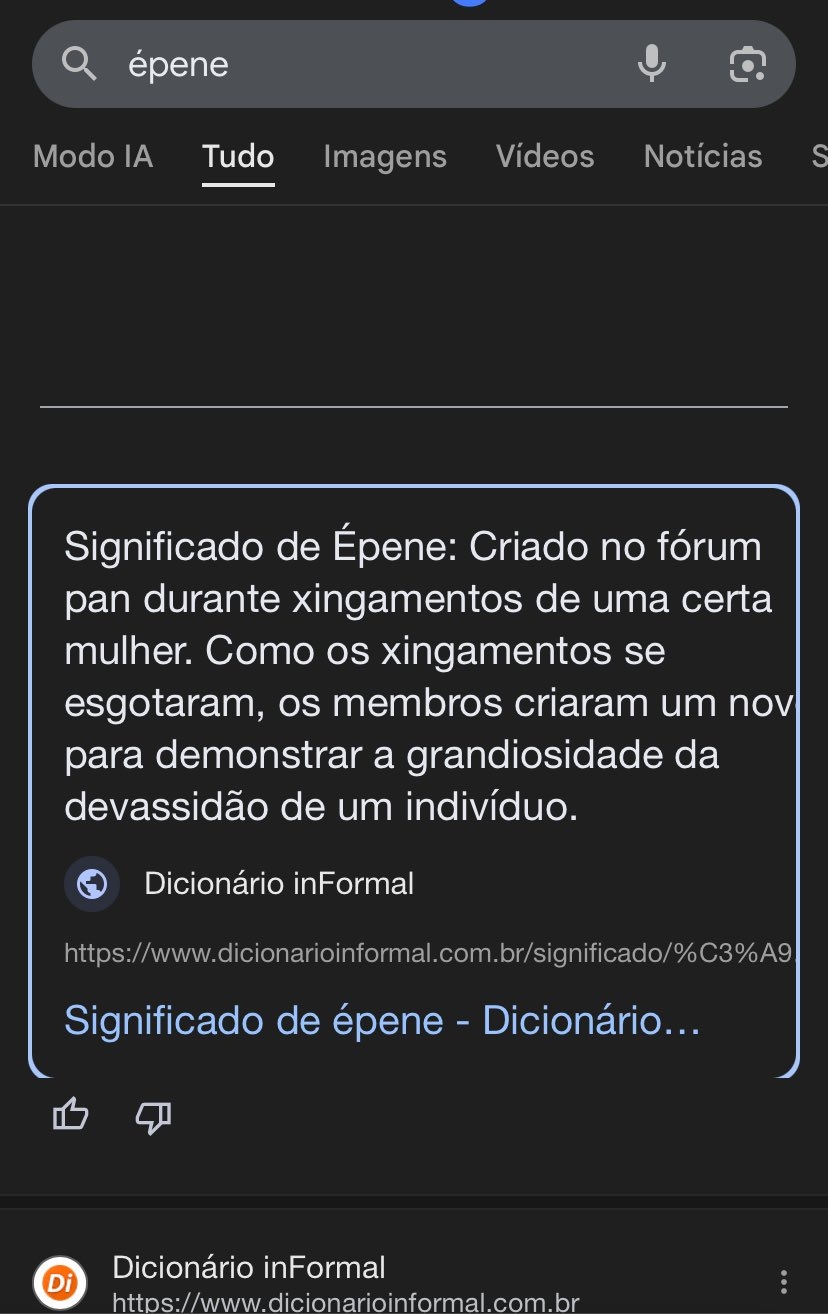Tap the search field containing épene
Screen dimensions: 828x1314
(x=350, y=65)
